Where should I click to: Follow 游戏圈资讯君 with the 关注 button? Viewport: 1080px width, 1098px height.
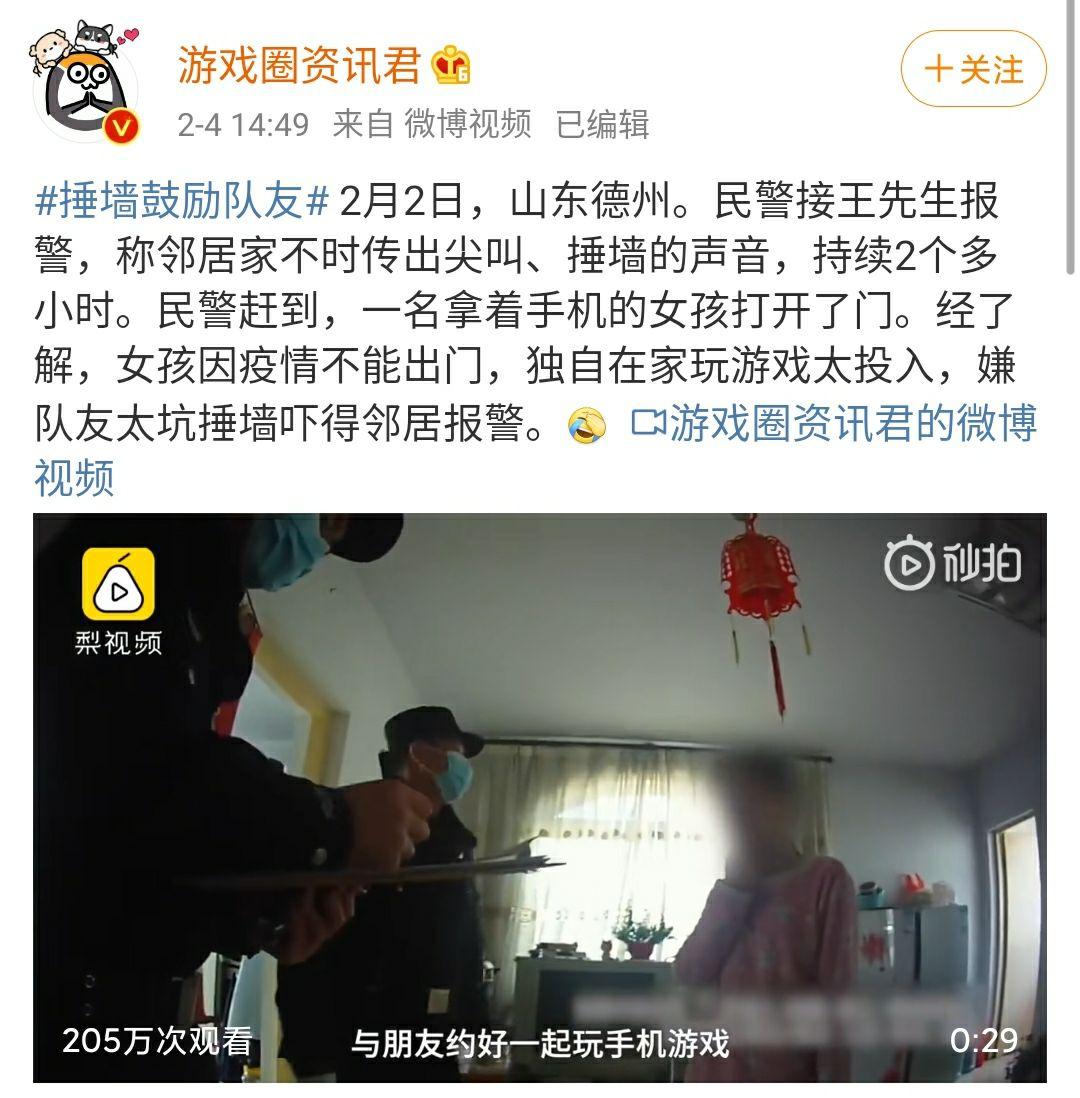click(973, 69)
